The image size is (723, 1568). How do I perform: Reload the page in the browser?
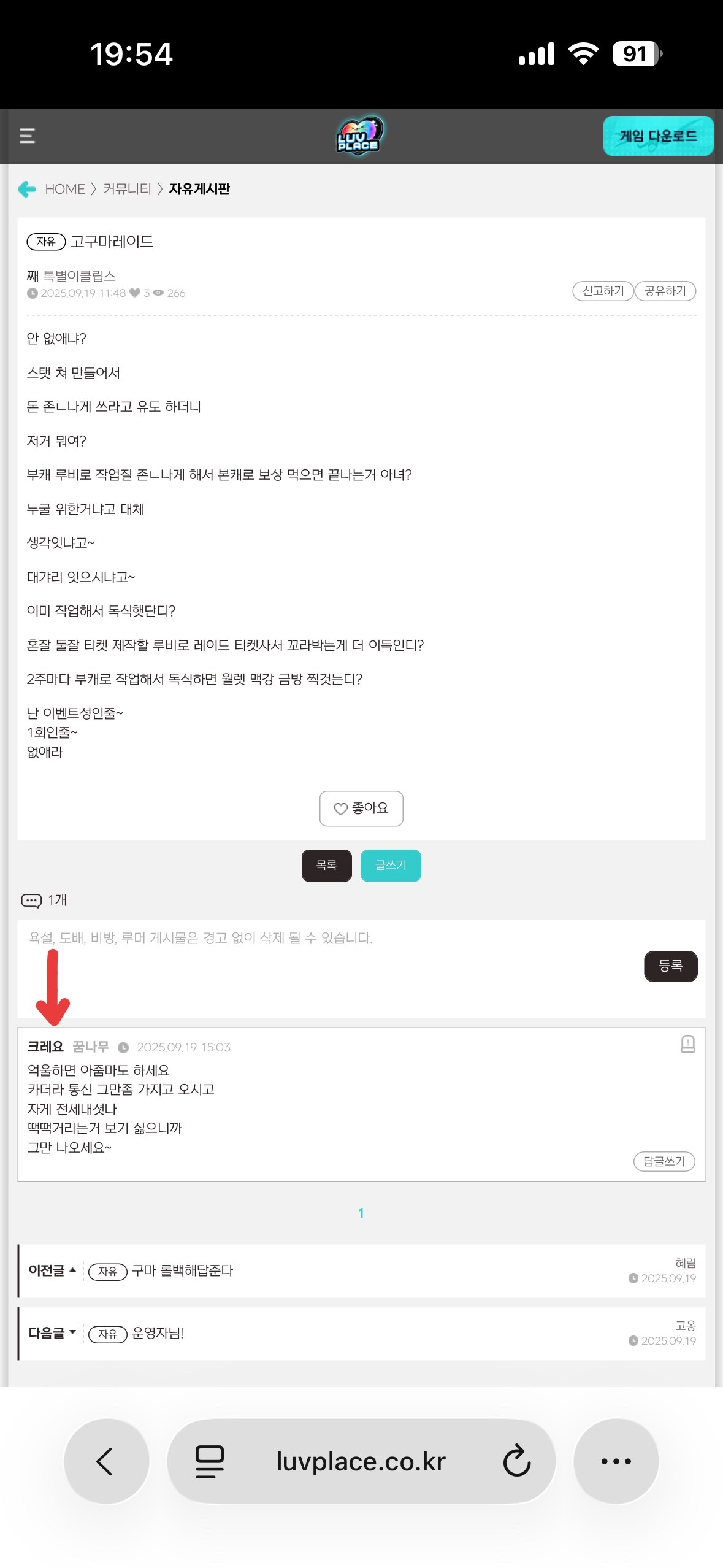(x=516, y=1461)
